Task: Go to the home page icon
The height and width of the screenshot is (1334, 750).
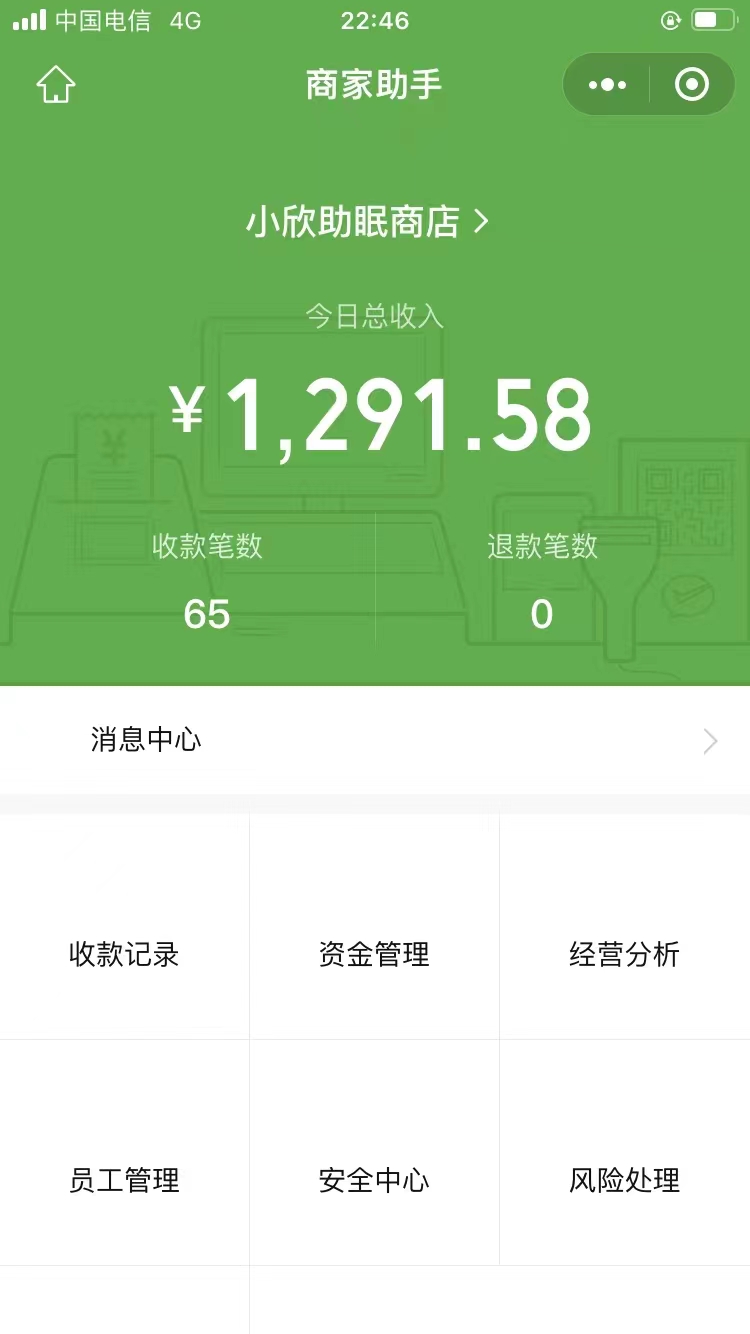Action: (x=56, y=85)
